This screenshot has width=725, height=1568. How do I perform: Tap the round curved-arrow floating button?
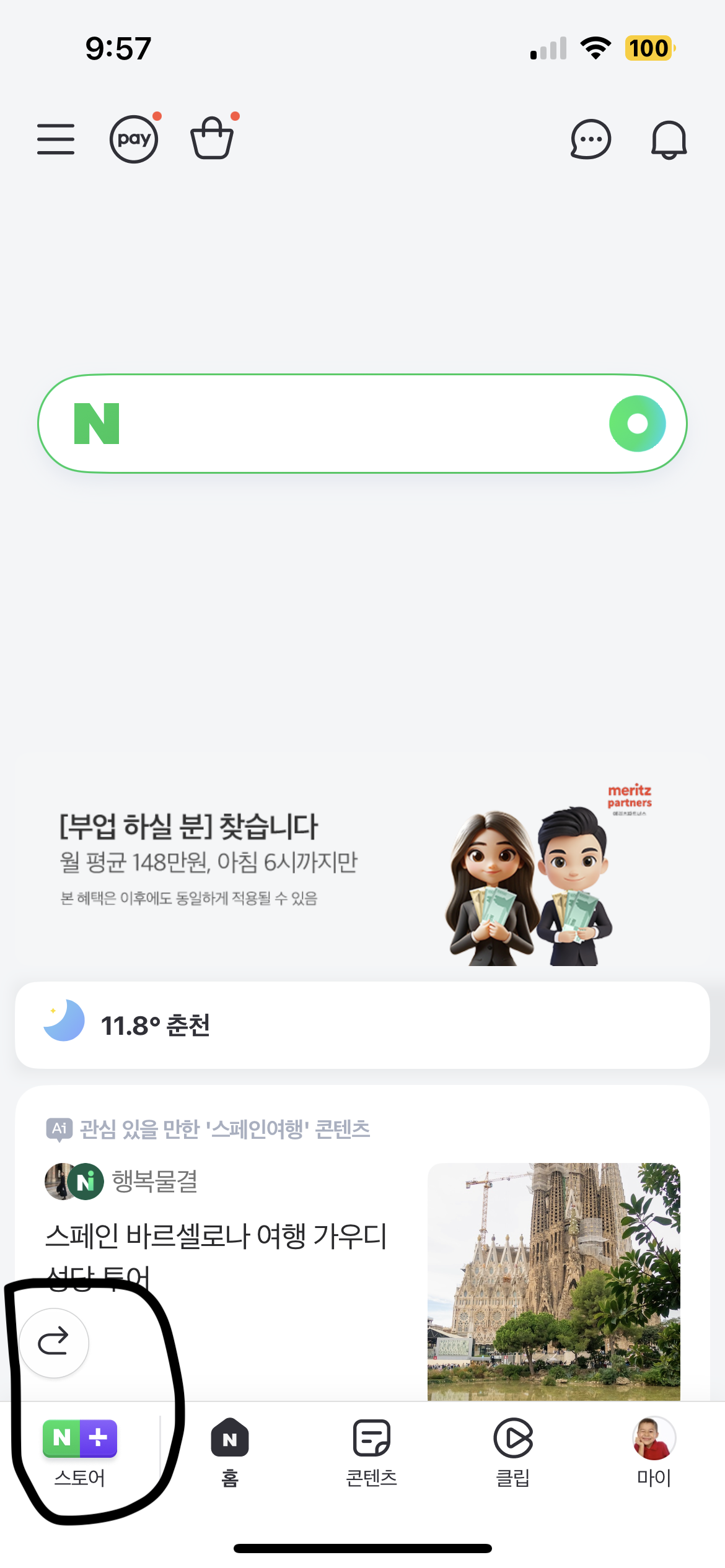54,1343
